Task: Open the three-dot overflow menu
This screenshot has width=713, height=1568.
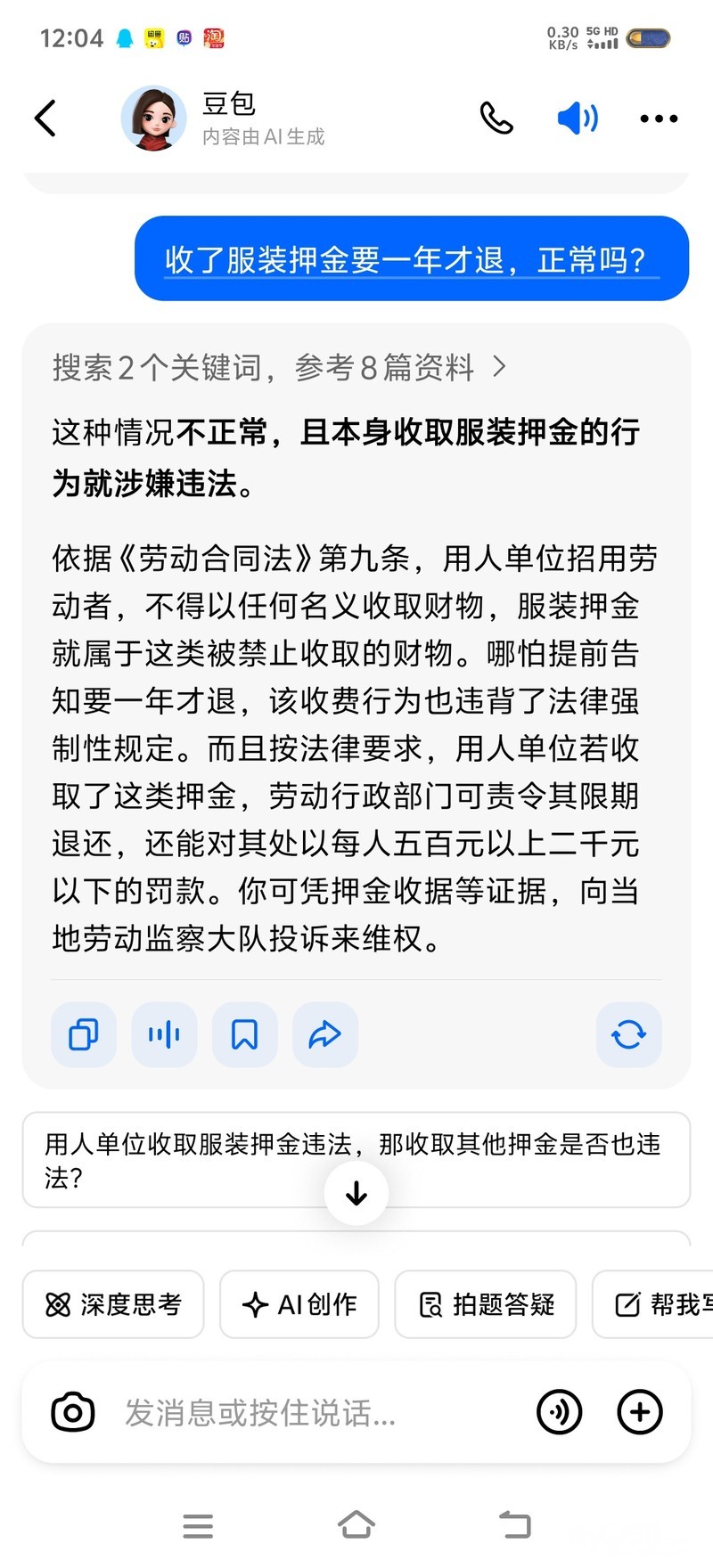Action: click(x=659, y=118)
